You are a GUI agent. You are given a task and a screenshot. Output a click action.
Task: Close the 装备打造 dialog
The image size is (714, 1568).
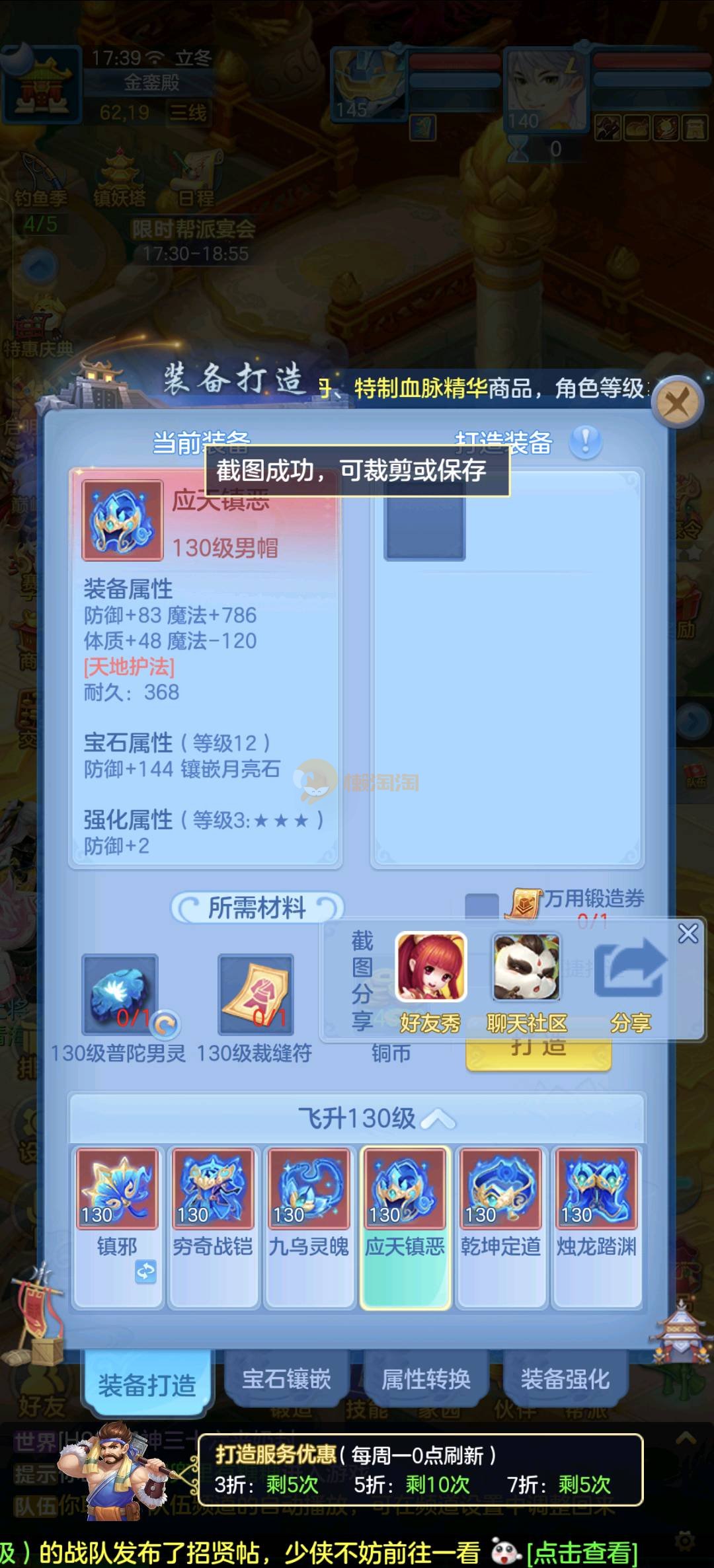coord(676,401)
